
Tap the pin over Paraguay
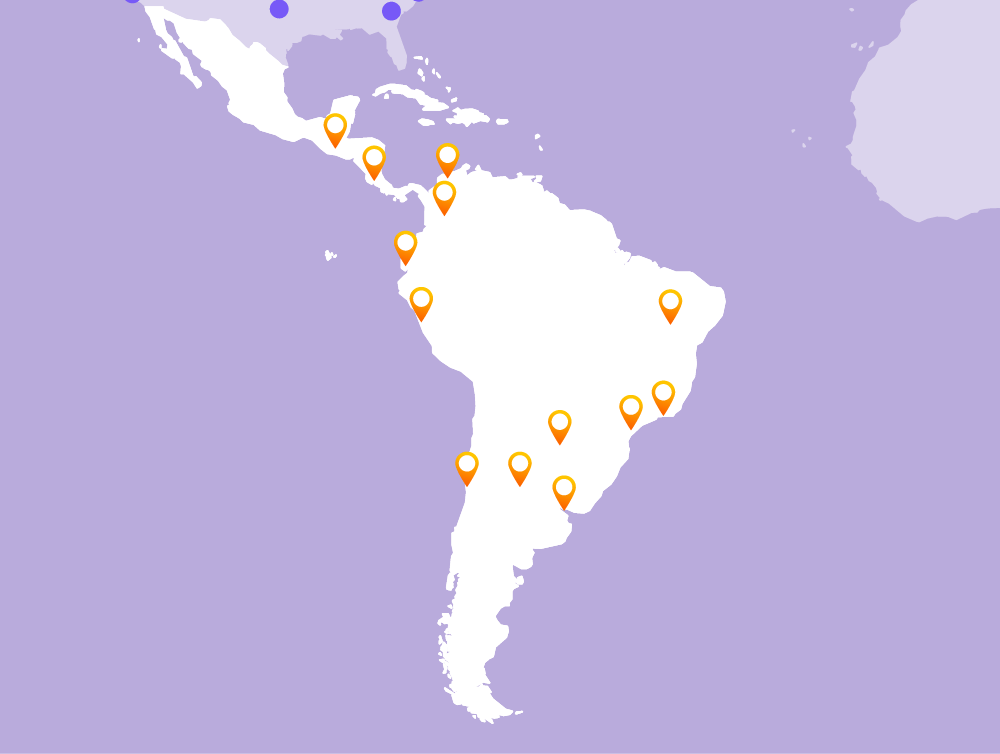(559, 423)
